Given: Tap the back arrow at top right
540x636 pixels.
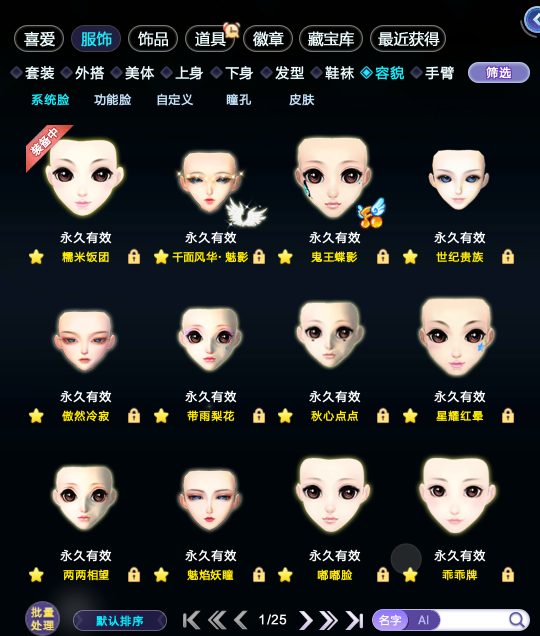Looking at the screenshot, I should coord(532,19).
